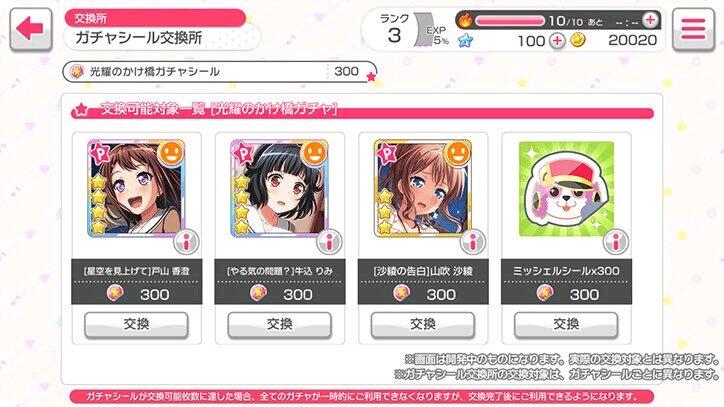Go back with the pink arrow button
This screenshot has width=724, height=407.
click(x=30, y=29)
